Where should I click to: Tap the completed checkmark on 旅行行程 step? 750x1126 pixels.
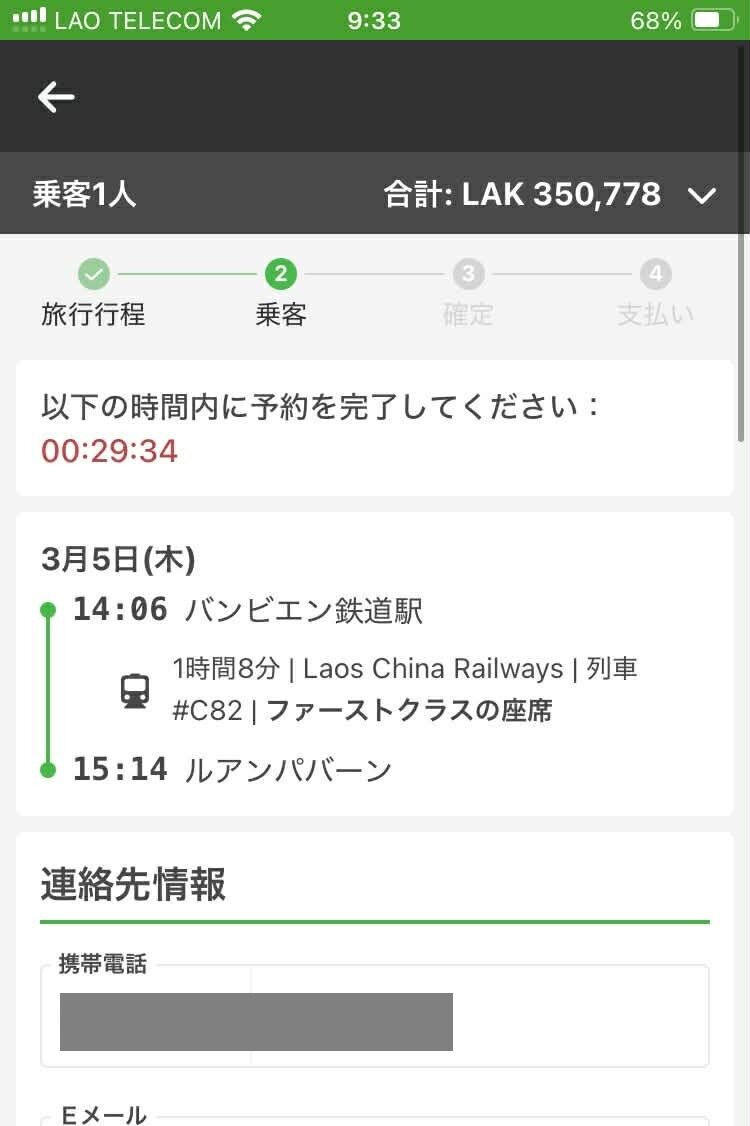pos(93,274)
